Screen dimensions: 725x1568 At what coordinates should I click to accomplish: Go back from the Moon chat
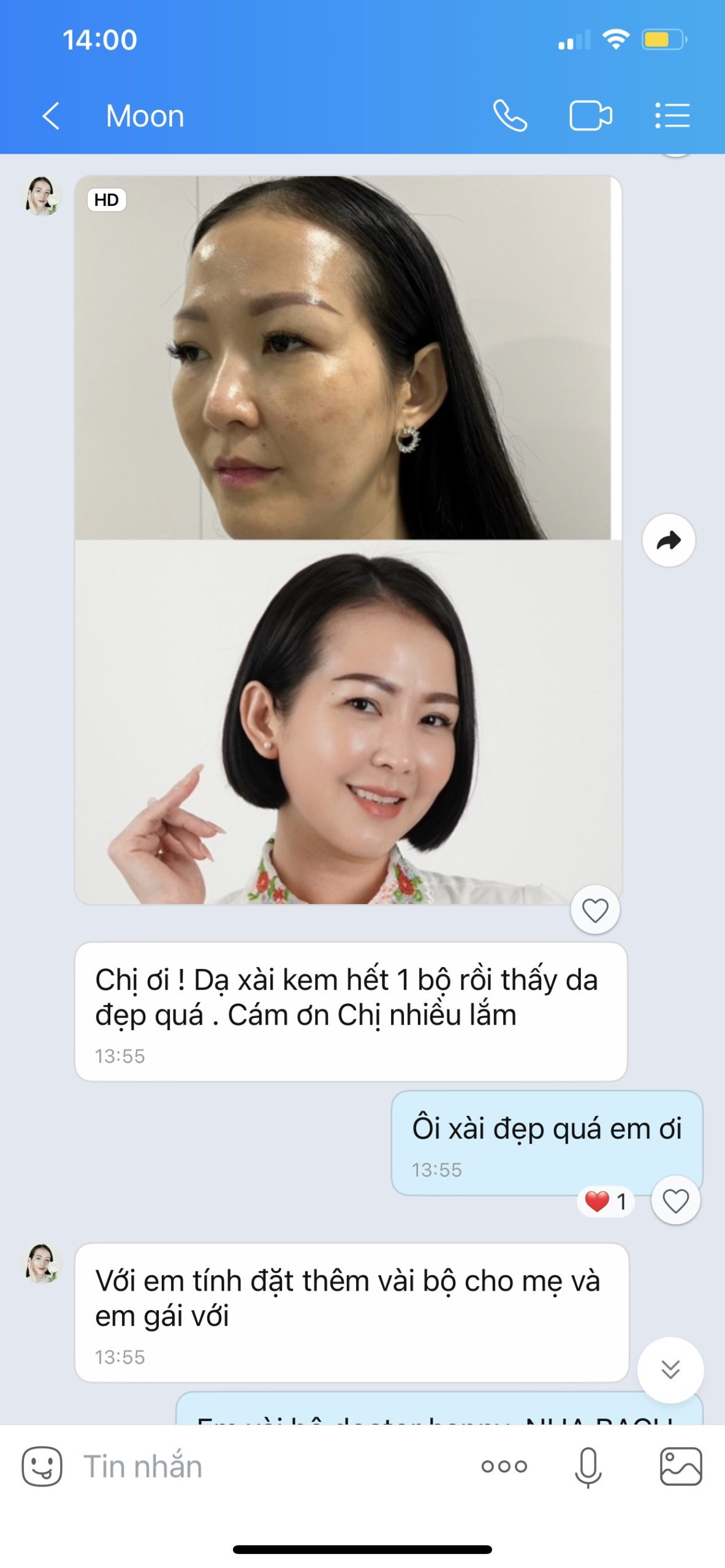(51, 116)
